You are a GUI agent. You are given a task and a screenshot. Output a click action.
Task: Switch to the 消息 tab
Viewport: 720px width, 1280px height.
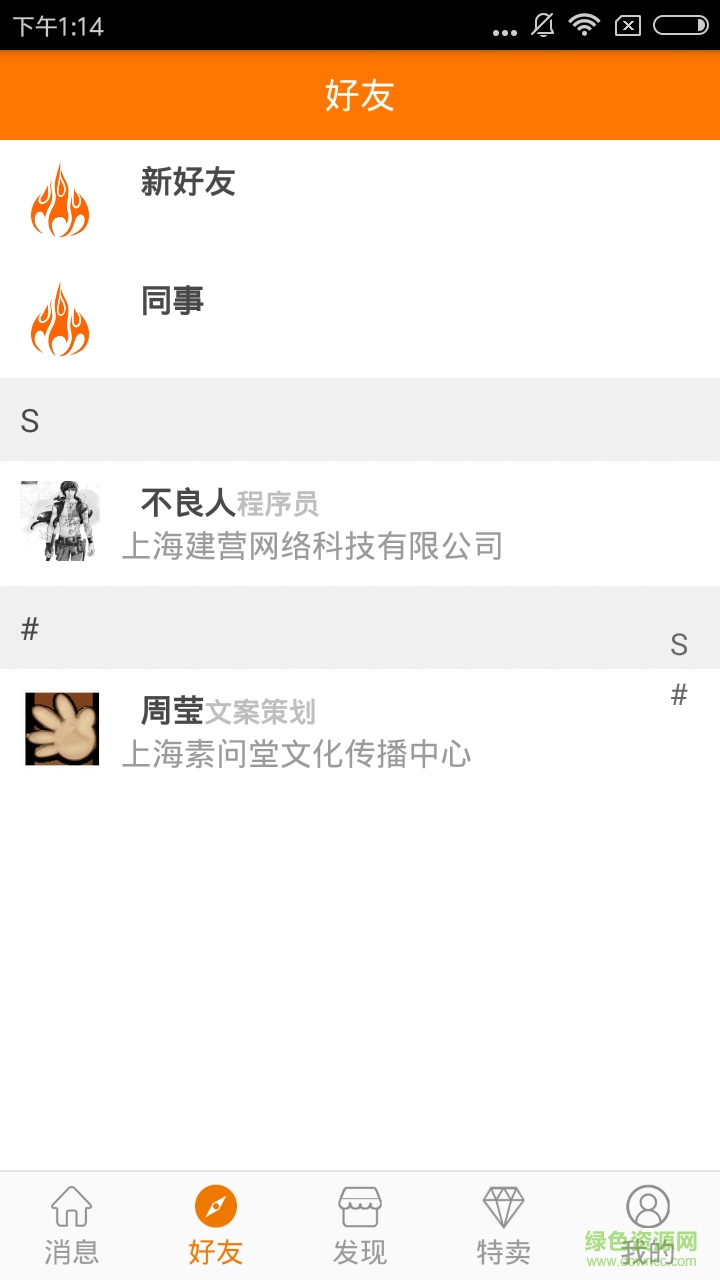pyautogui.click(x=72, y=1222)
